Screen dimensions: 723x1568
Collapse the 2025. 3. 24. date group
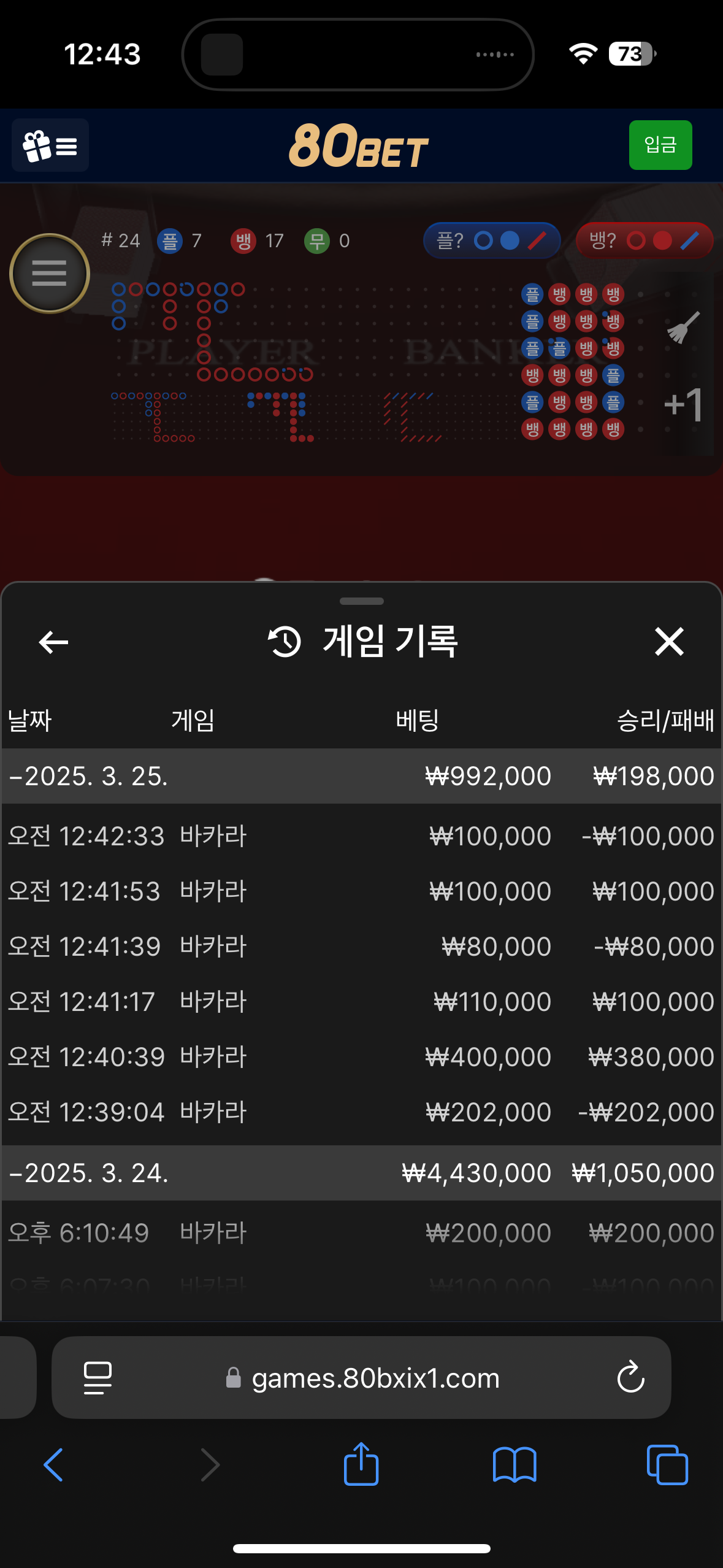point(361,1173)
